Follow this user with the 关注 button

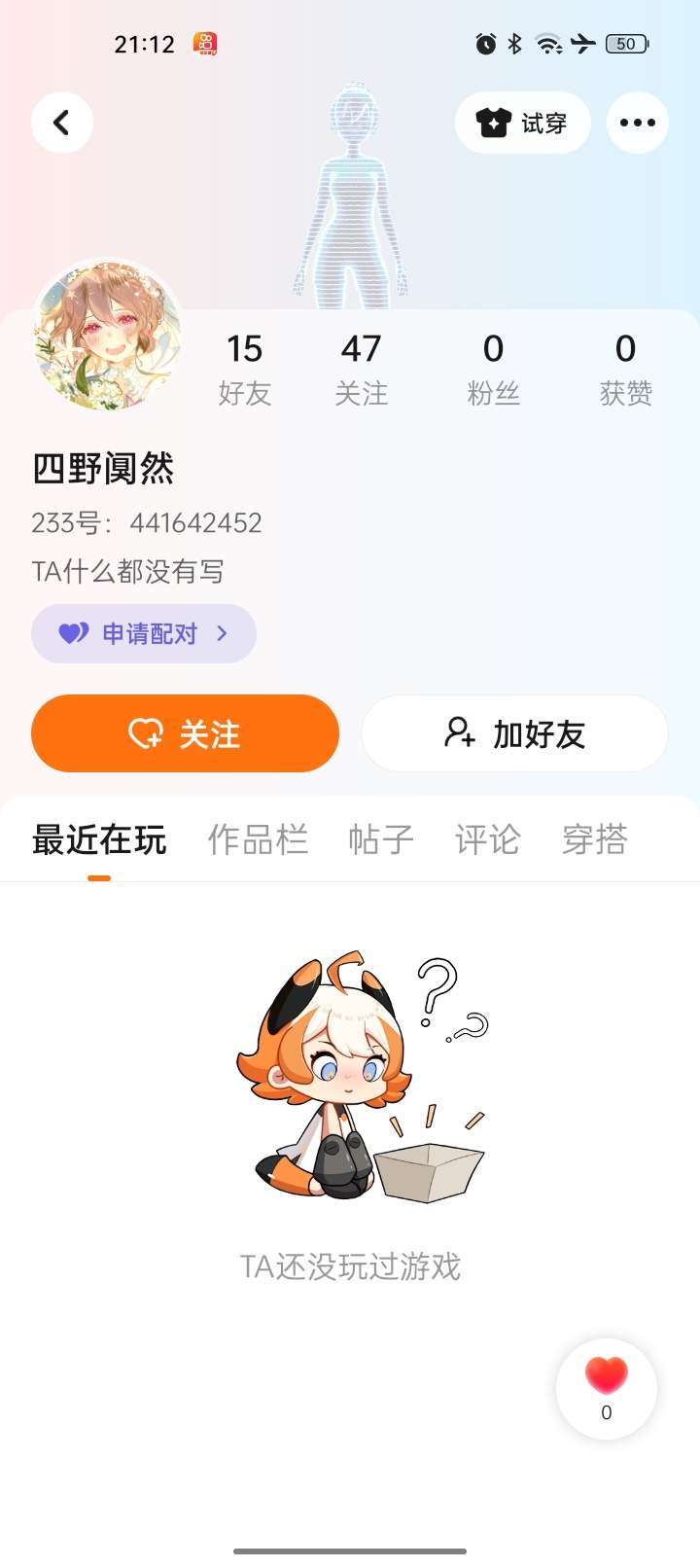[x=185, y=733]
